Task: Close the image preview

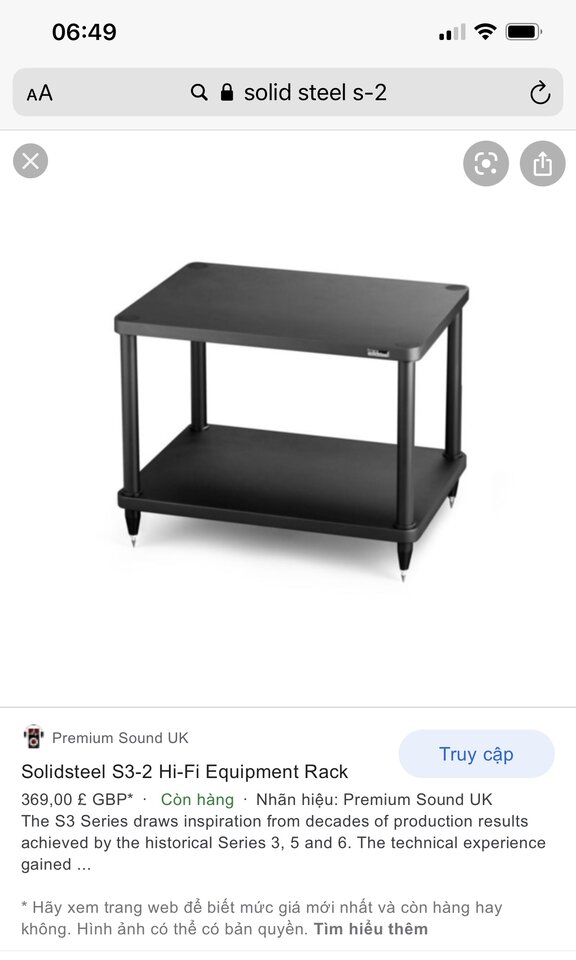Action: click(x=31, y=161)
